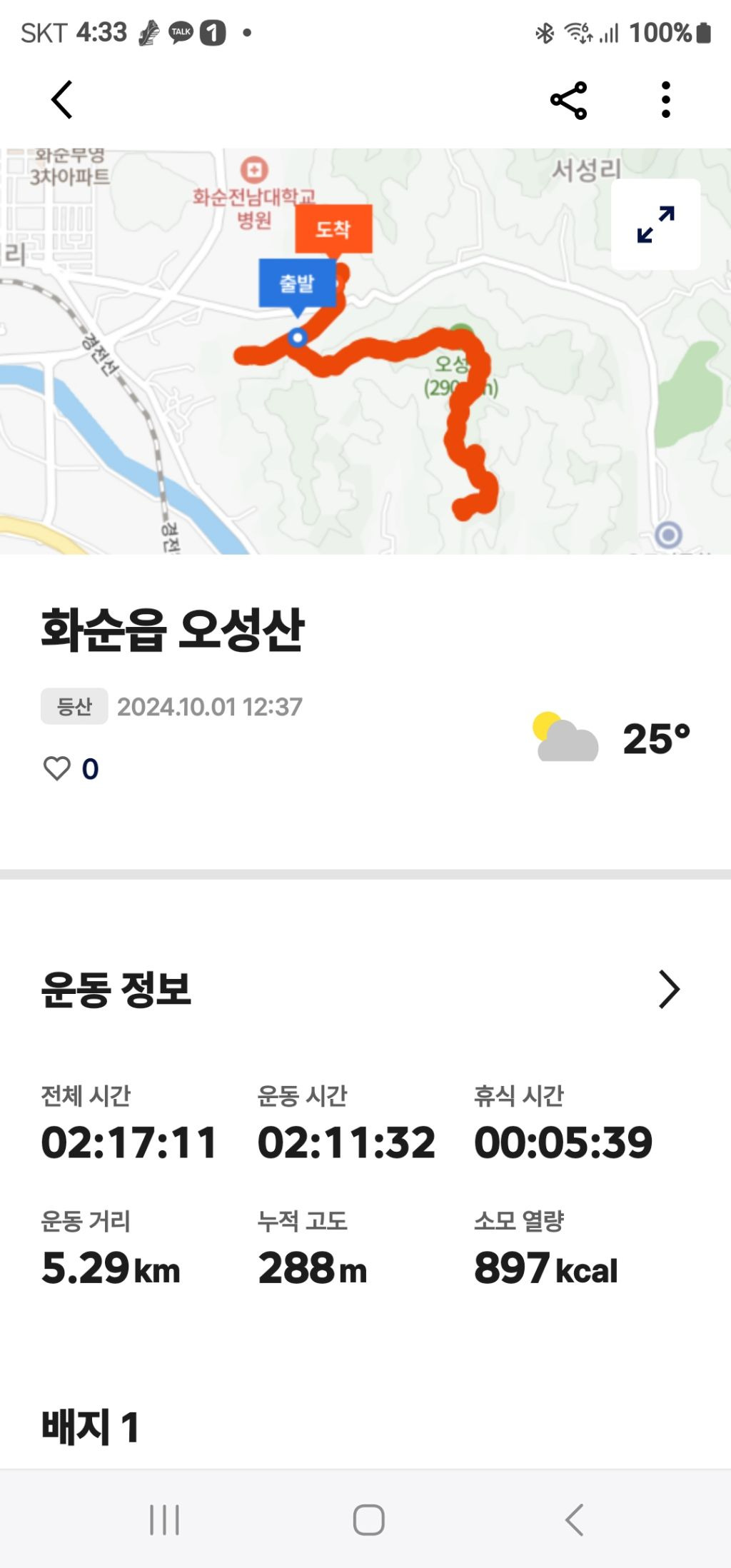This screenshot has height=1568, width=731.
Task: Go back using the top-left arrow
Action: click(62, 99)
